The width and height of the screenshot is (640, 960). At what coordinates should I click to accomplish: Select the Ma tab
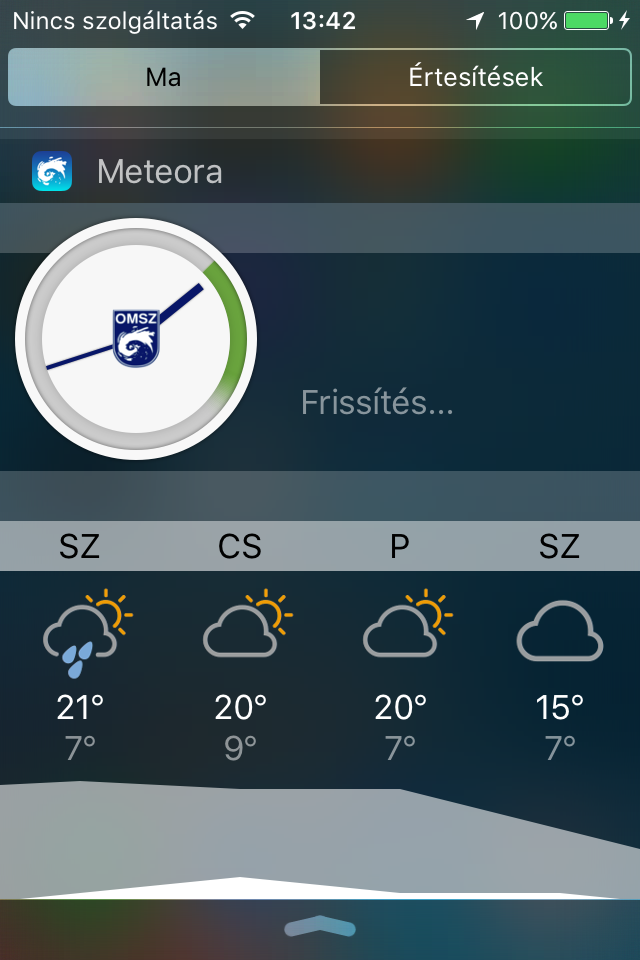[164, 77]
